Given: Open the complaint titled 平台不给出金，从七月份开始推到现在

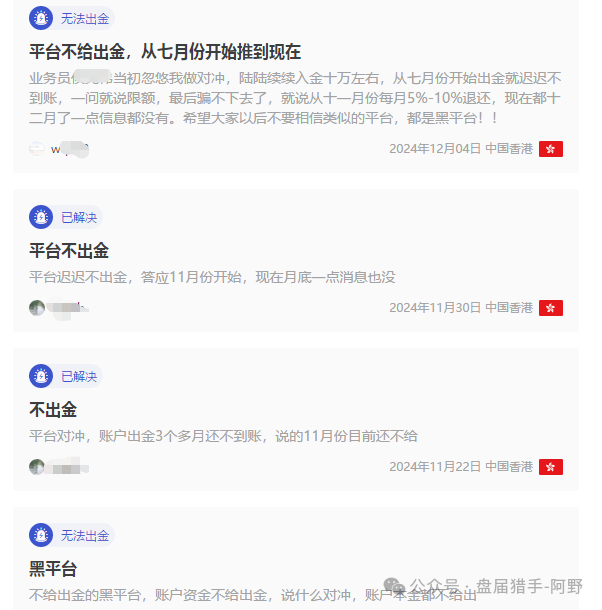Looking at the screenshot, I should pyautogui.click(x=165, y=52).
